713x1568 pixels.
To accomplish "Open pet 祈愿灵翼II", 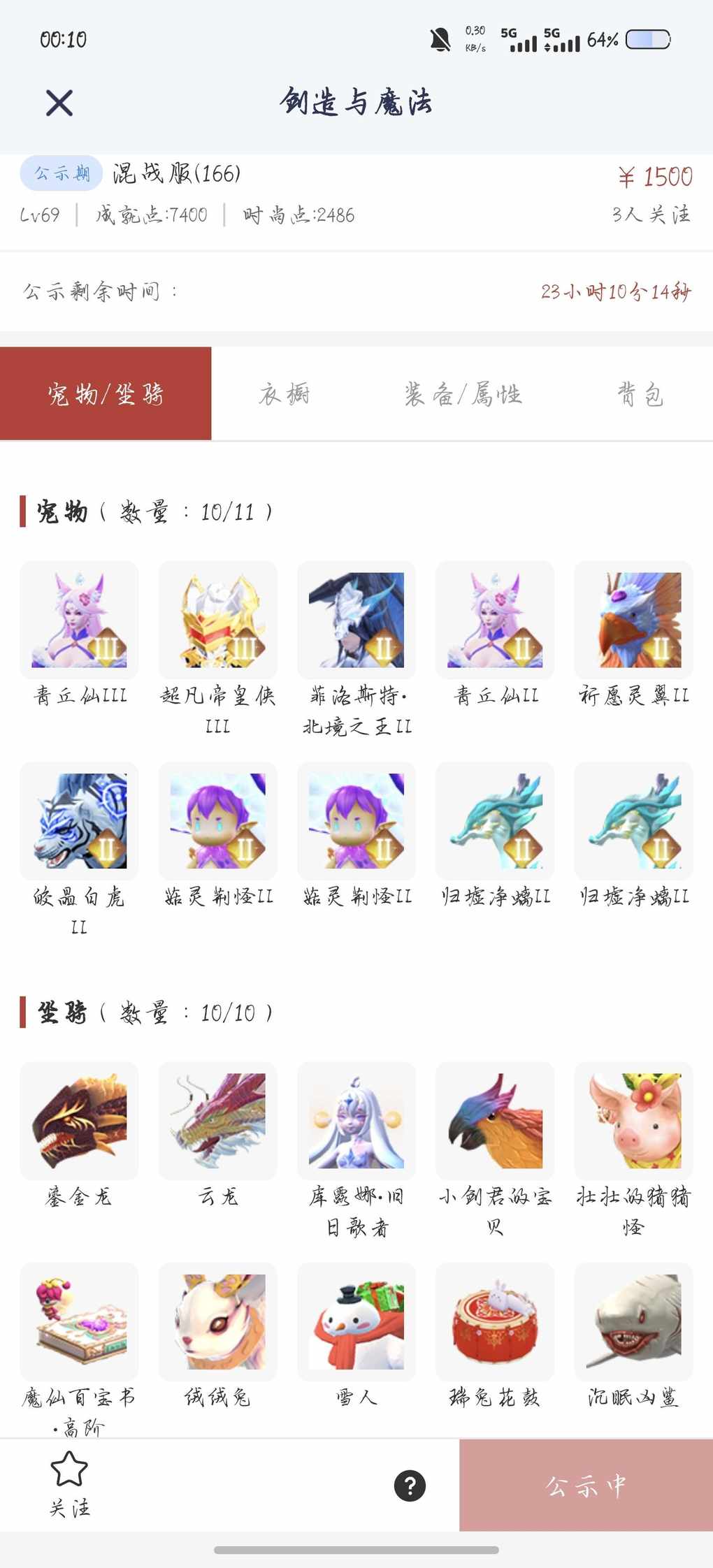I will click(633, 620).
